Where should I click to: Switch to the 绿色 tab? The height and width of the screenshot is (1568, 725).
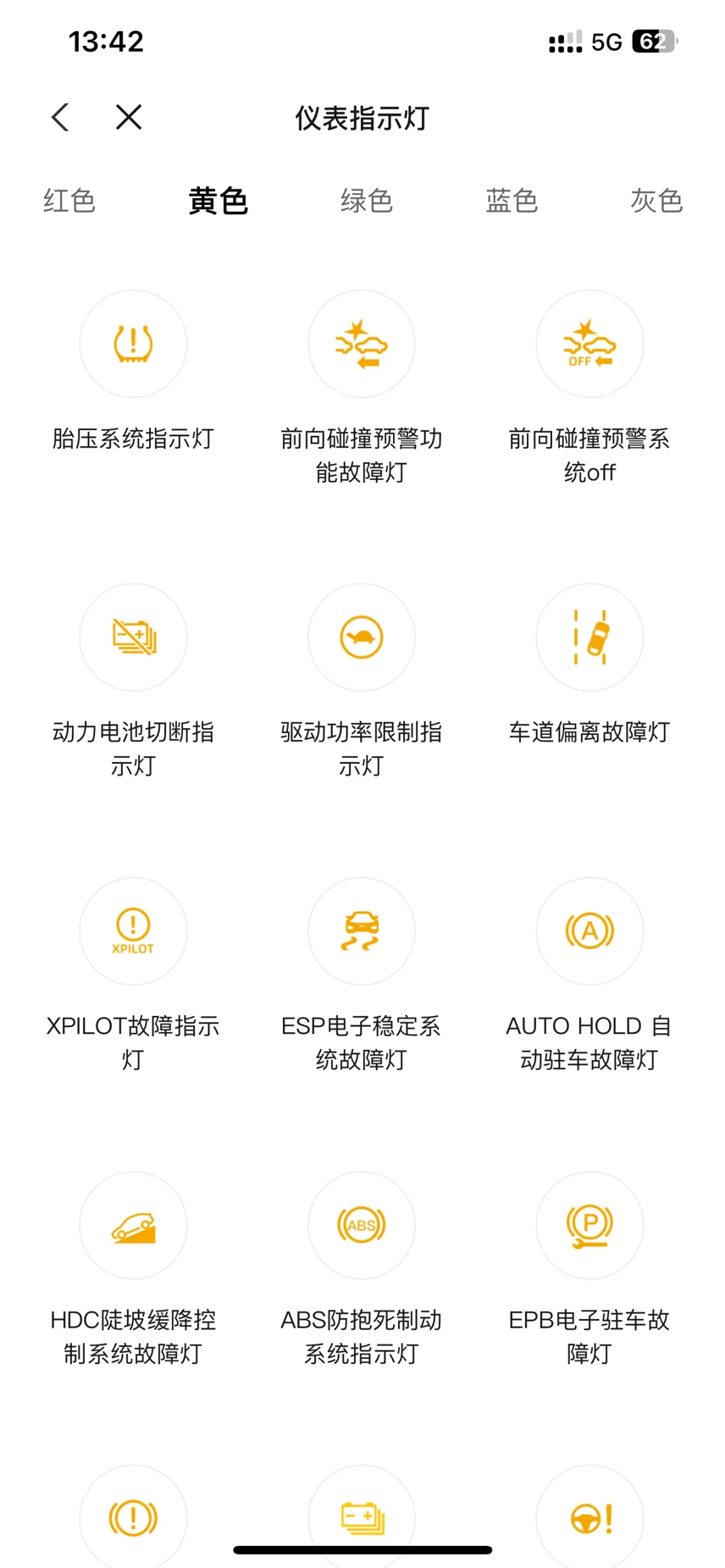366,201
